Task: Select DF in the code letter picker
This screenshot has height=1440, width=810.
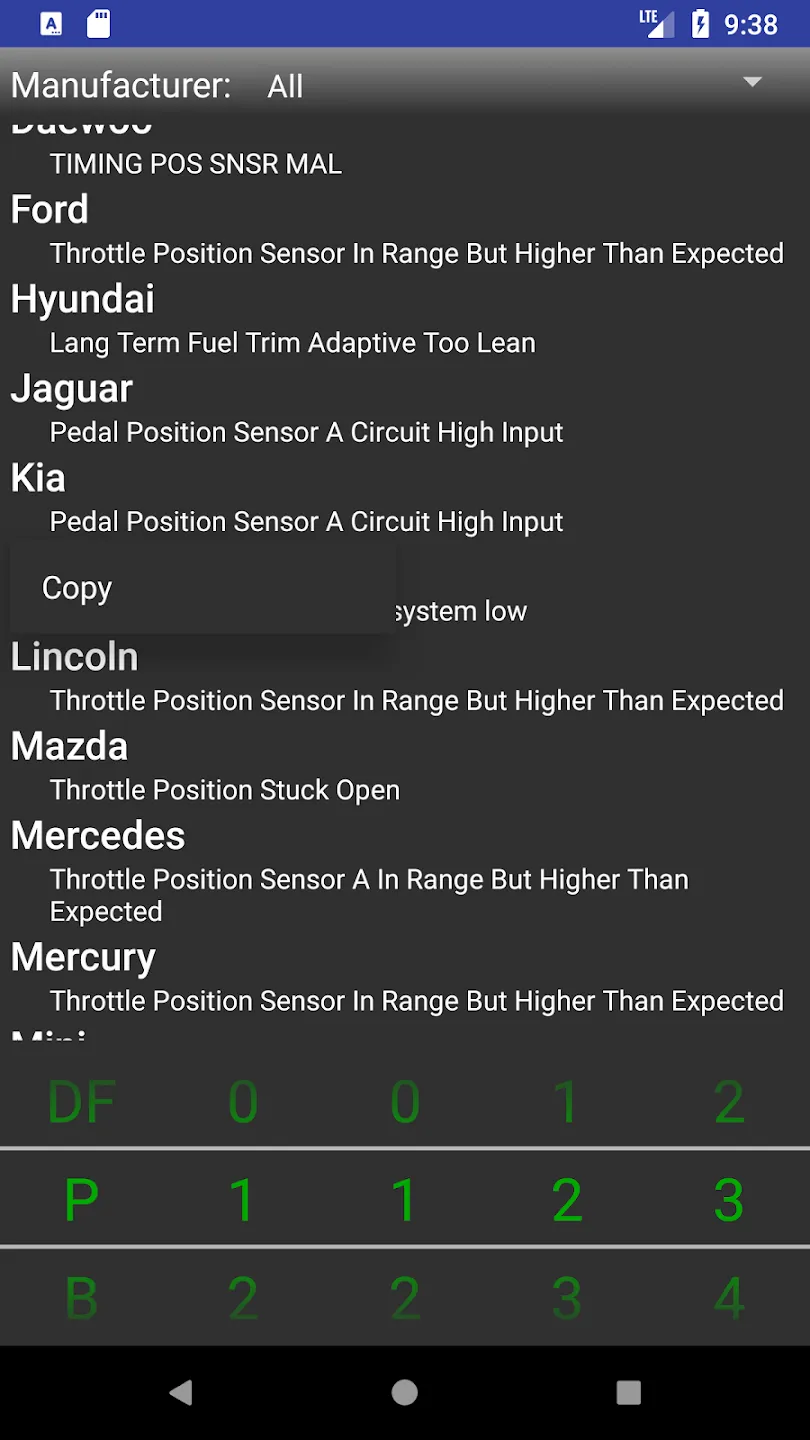Action: point(81,1102)
